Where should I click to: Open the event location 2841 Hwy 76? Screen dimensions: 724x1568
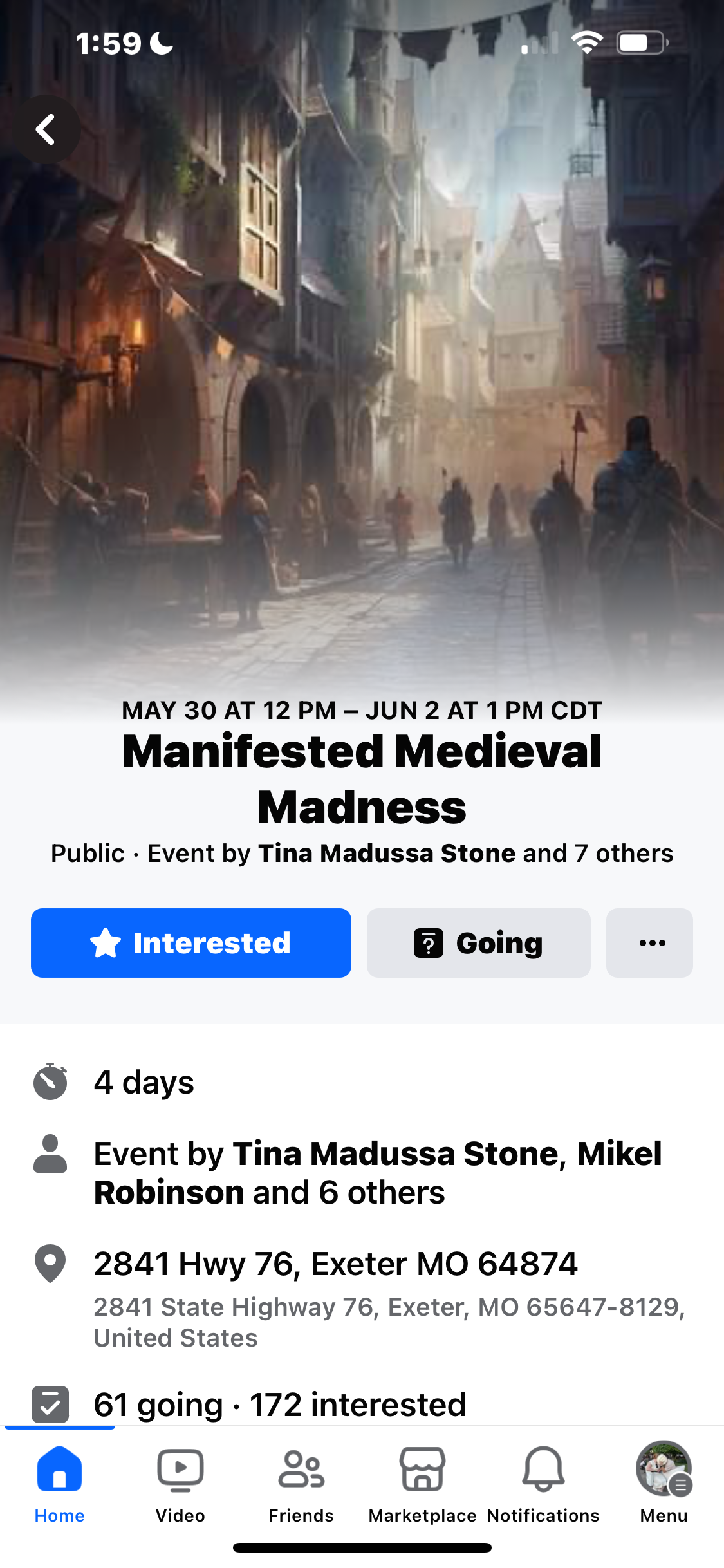point(335,1264)
